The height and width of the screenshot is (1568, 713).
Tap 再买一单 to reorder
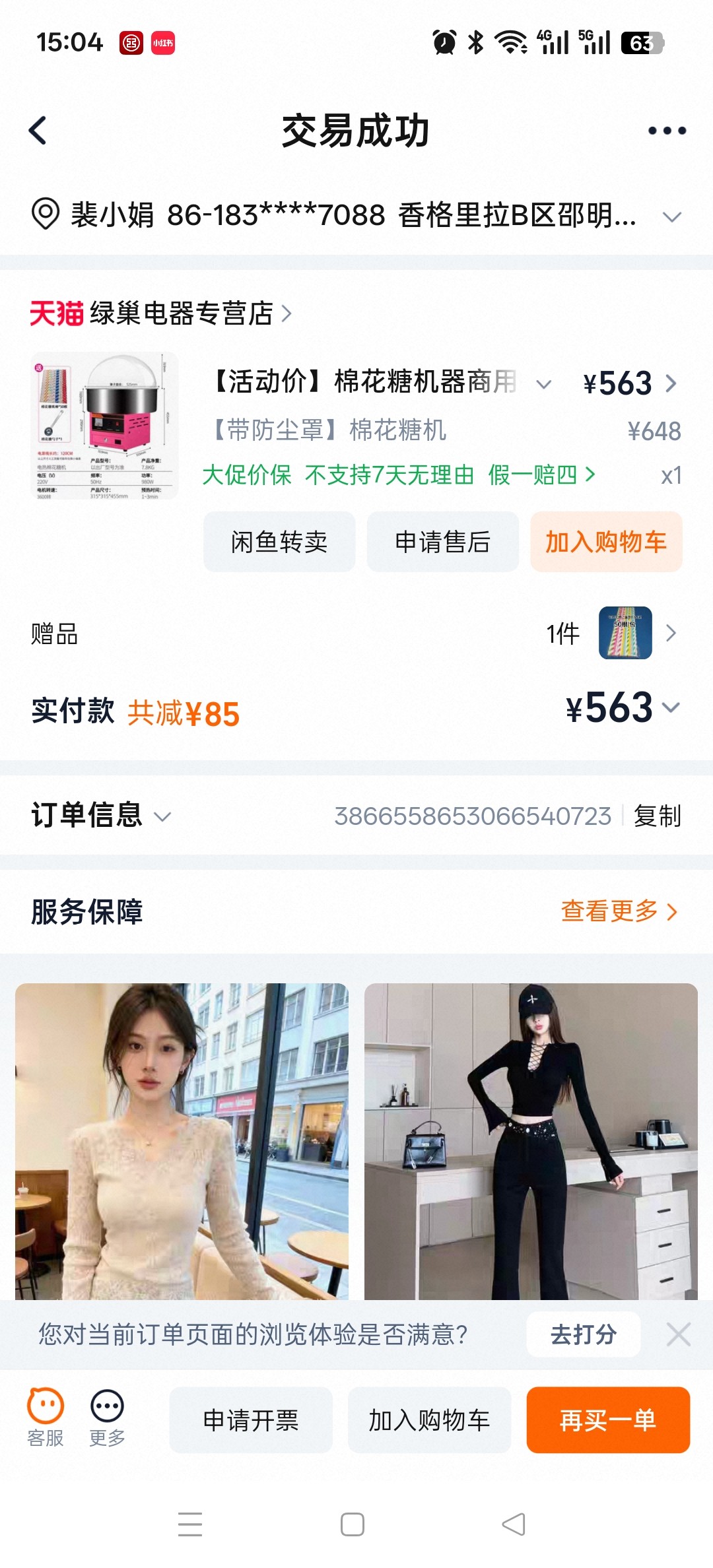click(608, 1420)
